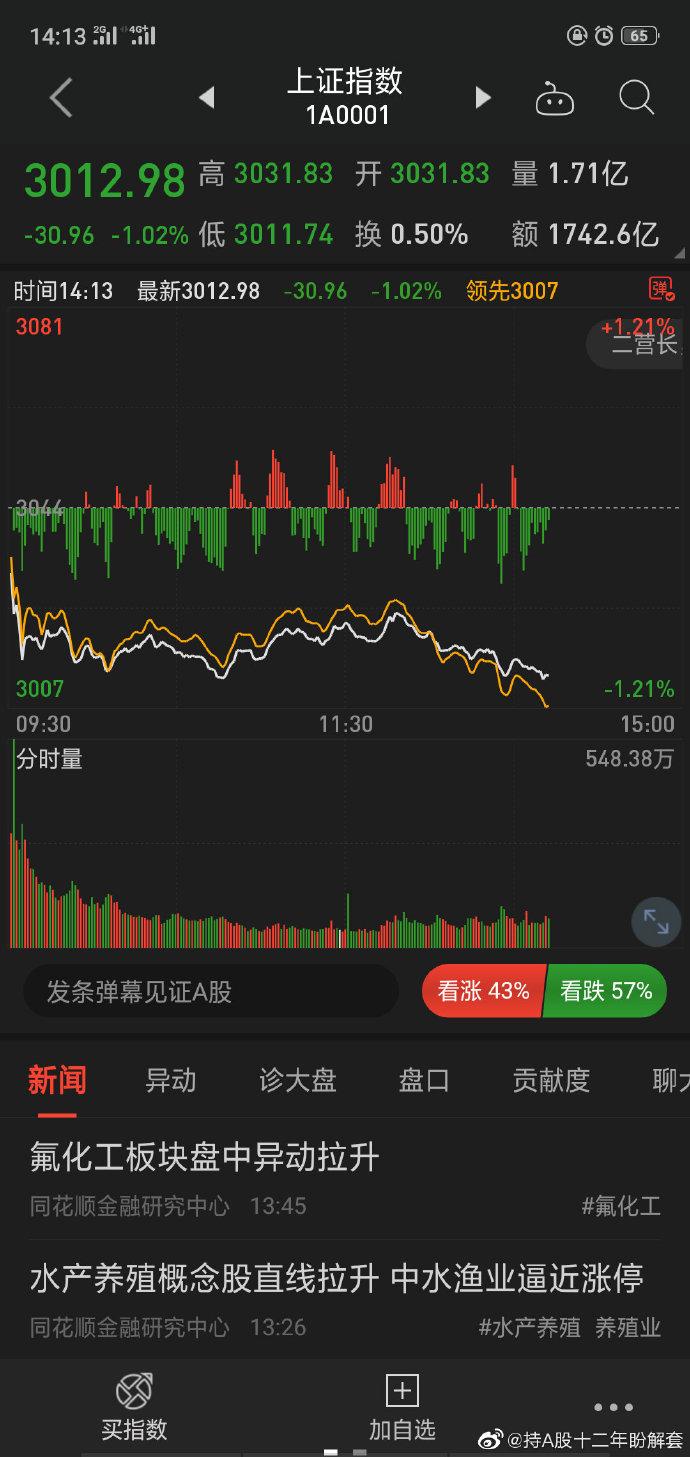The height and width of the screenshot is (1457, 690).
Task: Switch to the 异动 tab
Action: tap(171, 1080)
